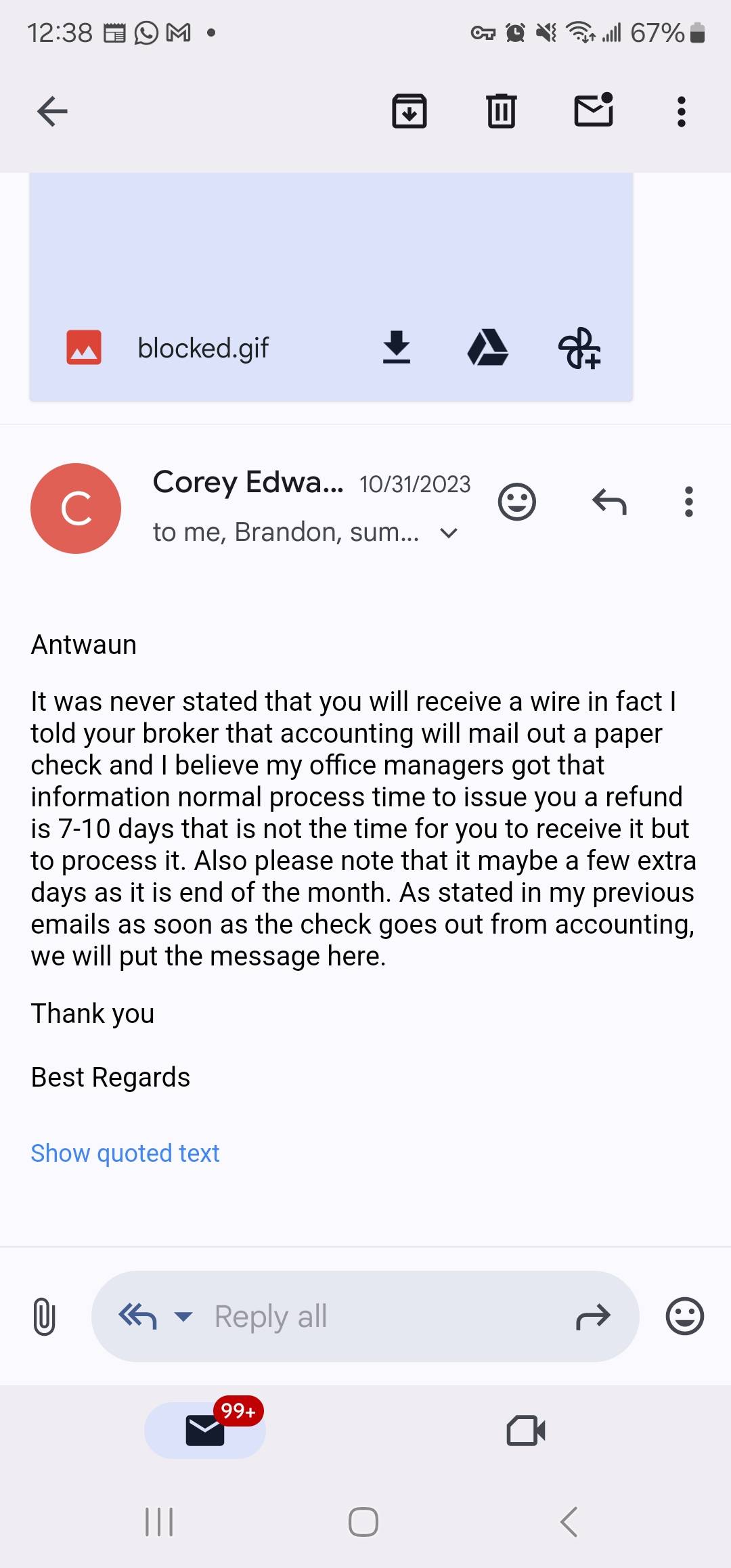This screenshot has width=731, height=1568.
Task: Delete this email with trash icon
Action: click(502, 112)
